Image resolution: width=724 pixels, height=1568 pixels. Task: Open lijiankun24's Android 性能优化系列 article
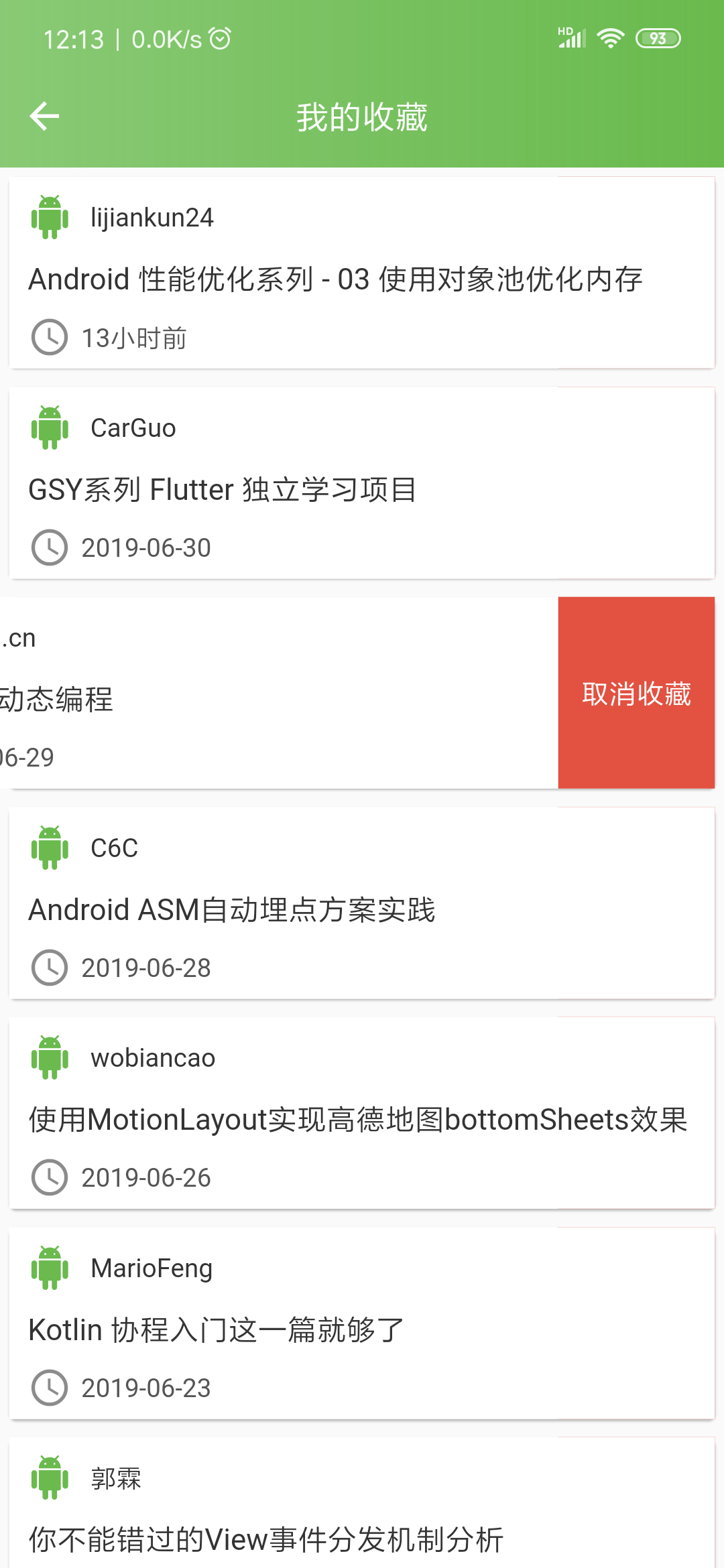point(335,279)
